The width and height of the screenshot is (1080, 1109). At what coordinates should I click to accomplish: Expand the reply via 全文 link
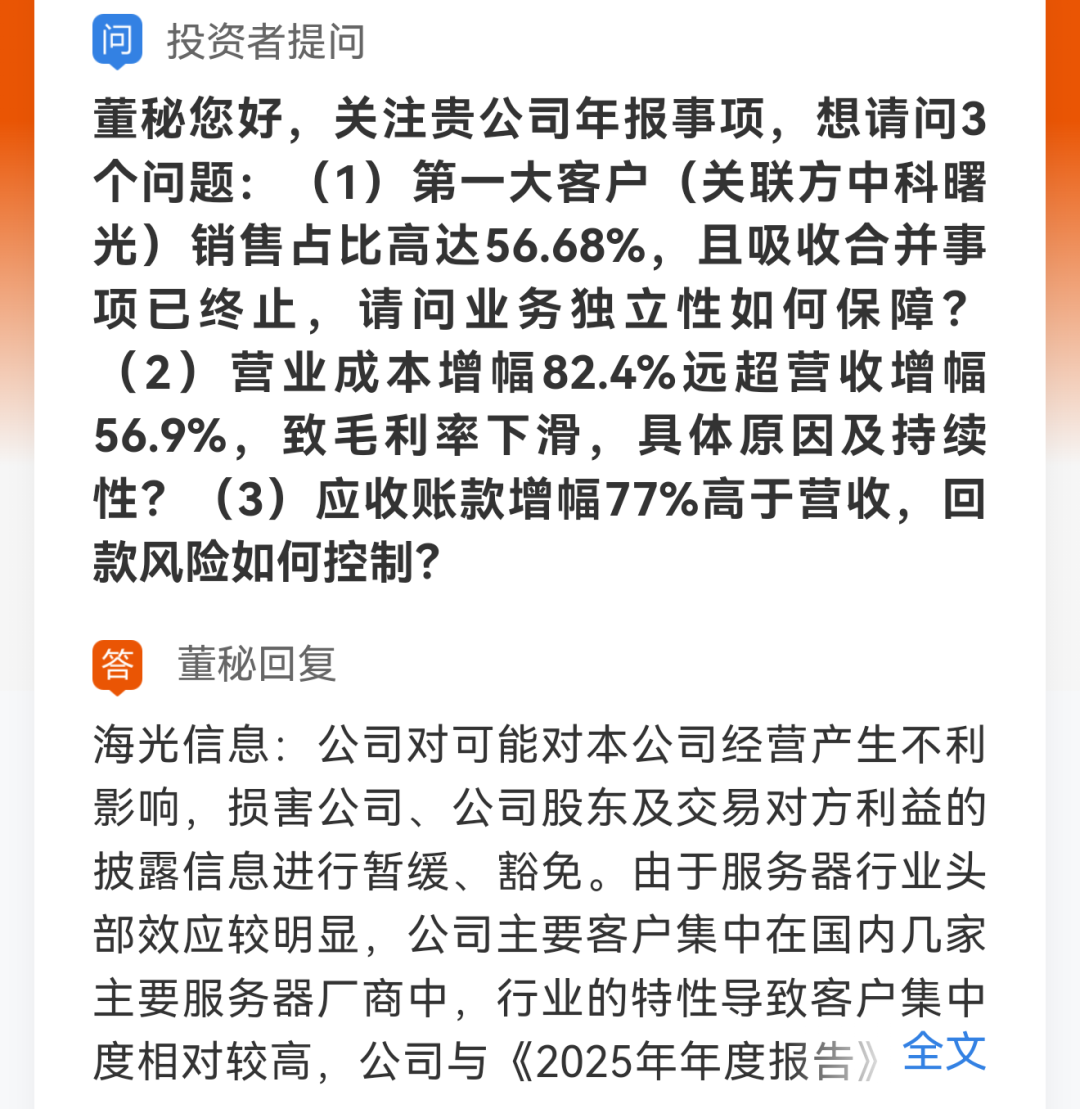[x=944, y=1052]
